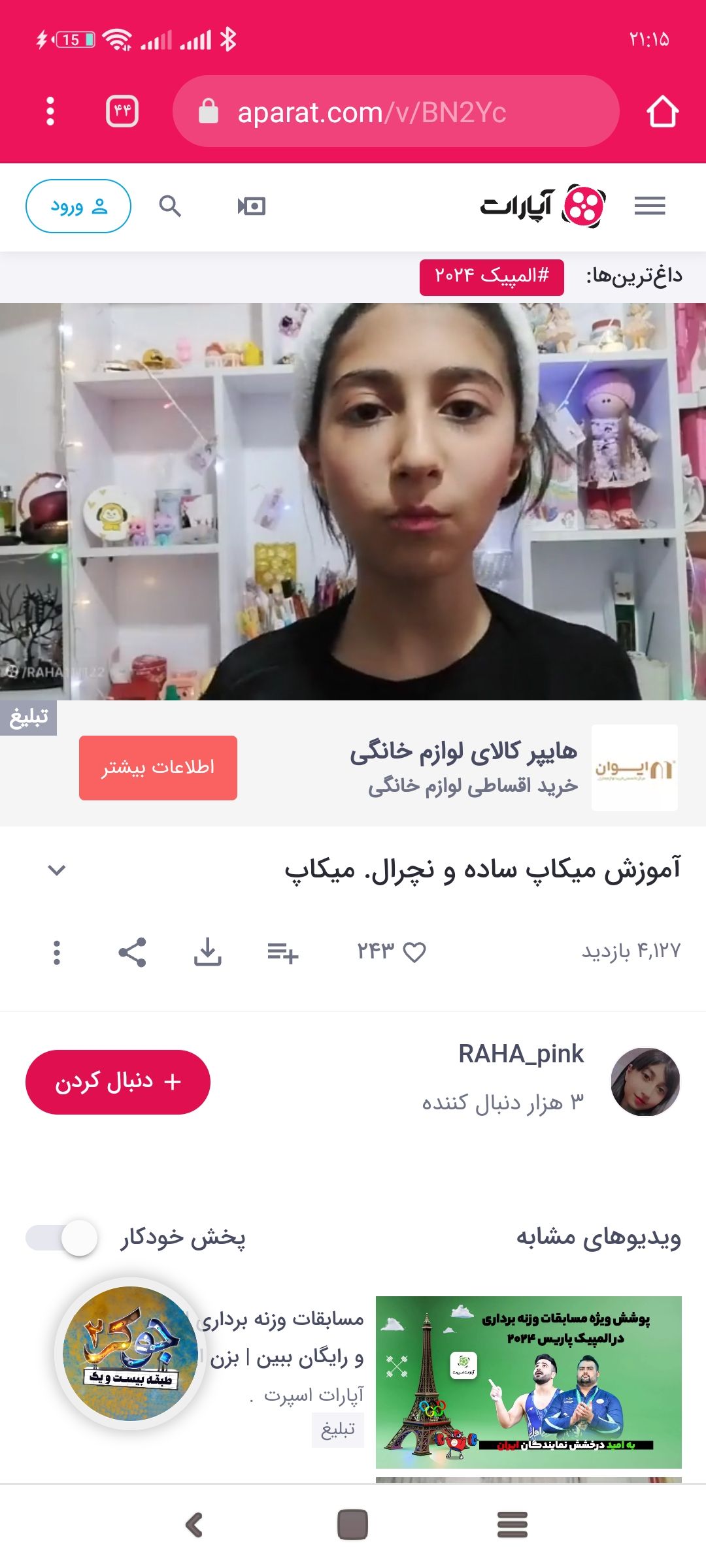Like the video with the heart icon

coord(414,952)
